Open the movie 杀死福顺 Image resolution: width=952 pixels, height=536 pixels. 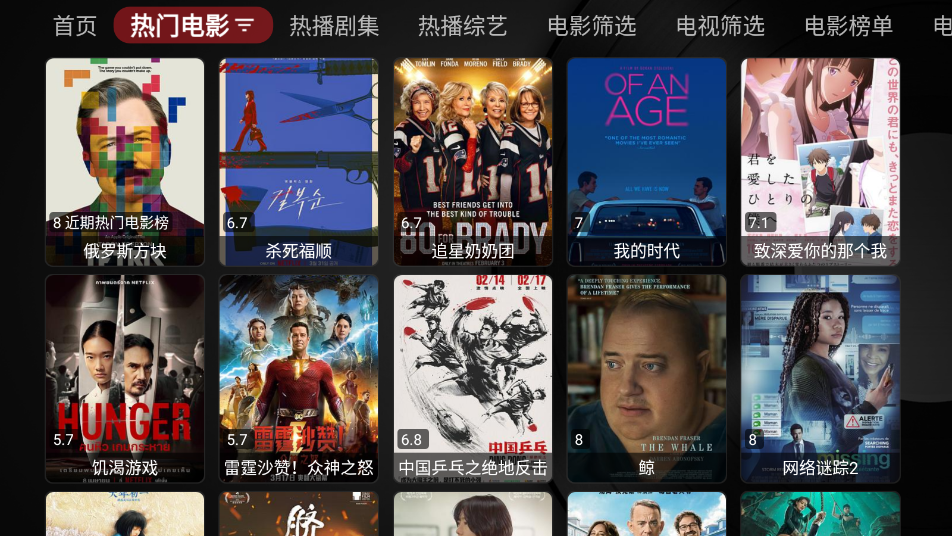tap(299, 162)
